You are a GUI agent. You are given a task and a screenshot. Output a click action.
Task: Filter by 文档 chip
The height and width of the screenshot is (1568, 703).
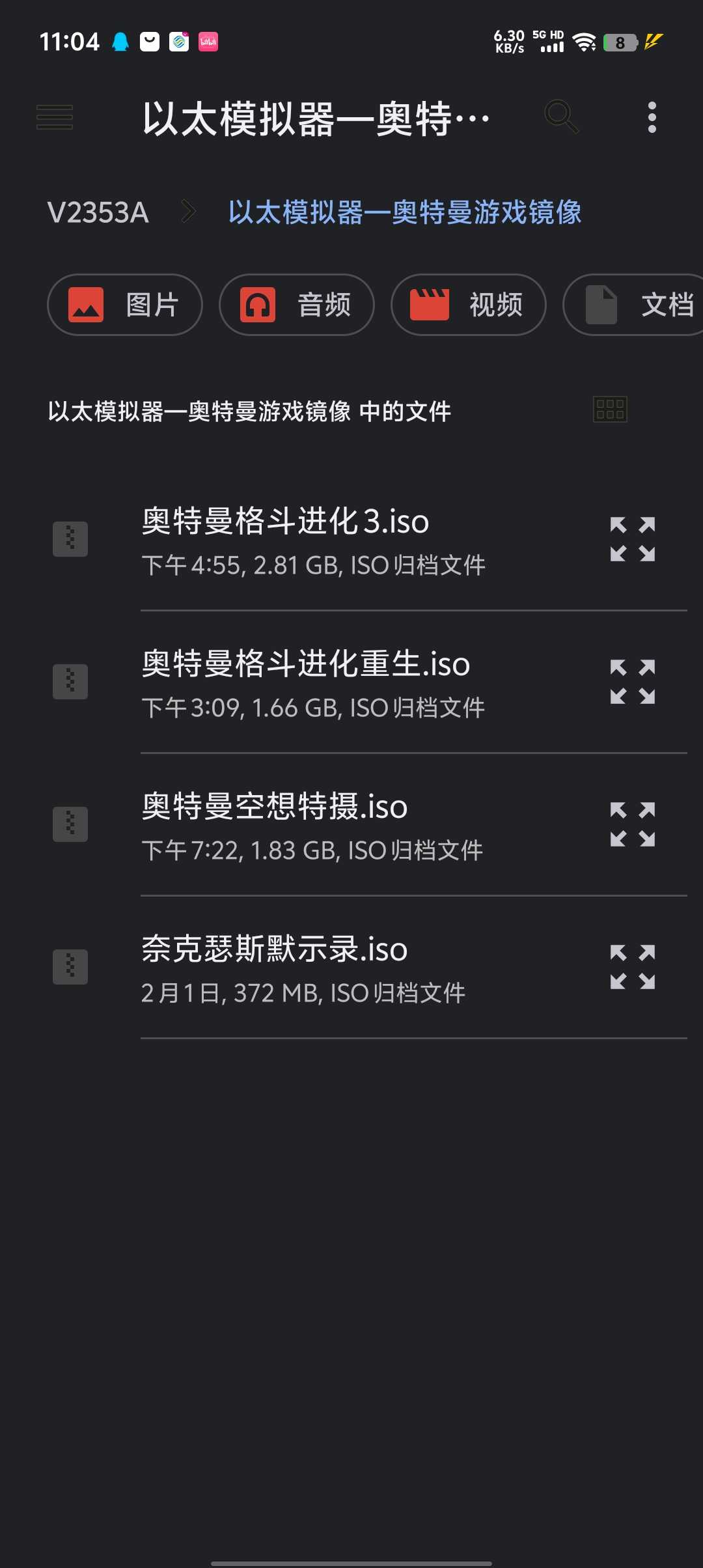pos(638,305)
